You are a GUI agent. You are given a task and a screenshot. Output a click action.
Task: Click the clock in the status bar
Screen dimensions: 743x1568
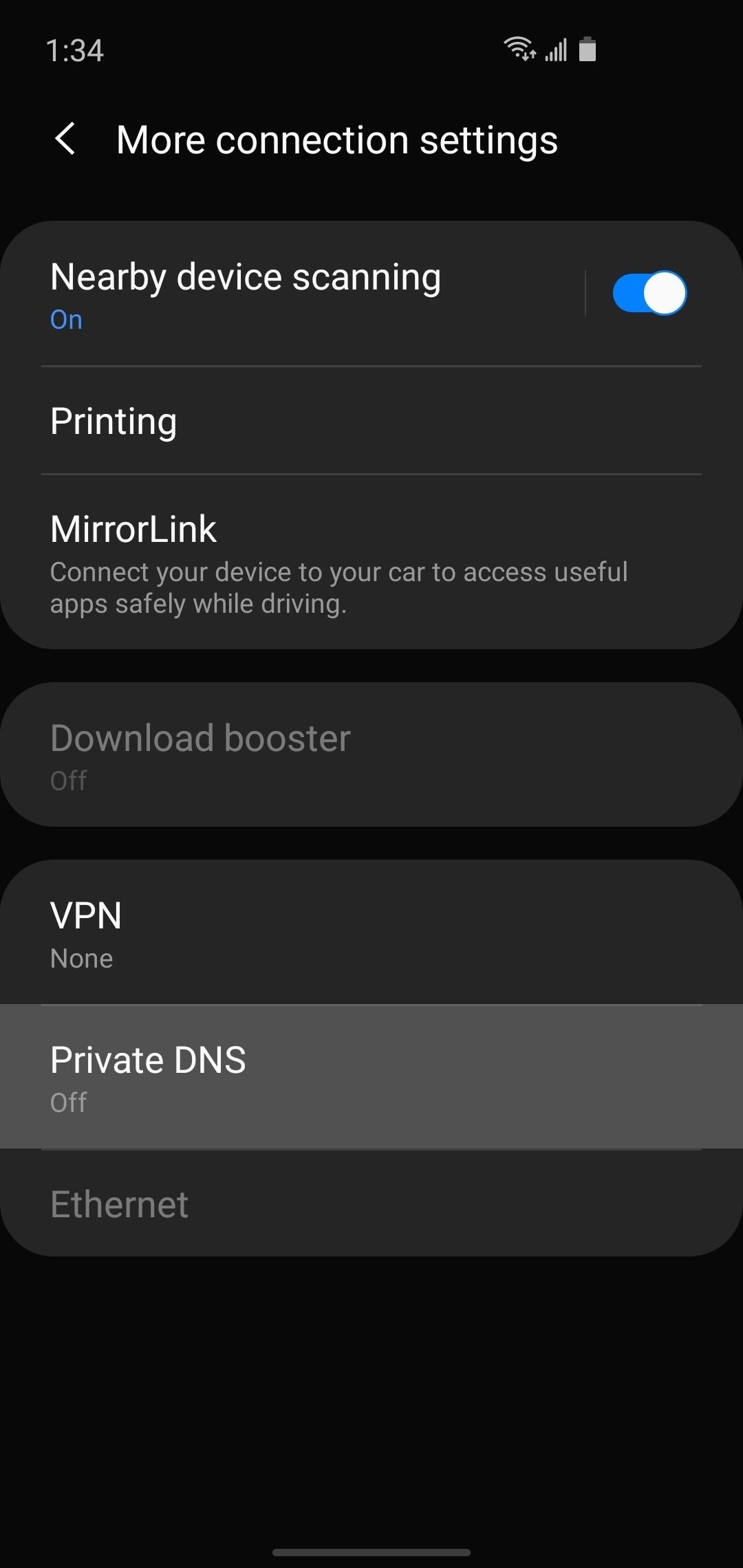pos(74,50)
